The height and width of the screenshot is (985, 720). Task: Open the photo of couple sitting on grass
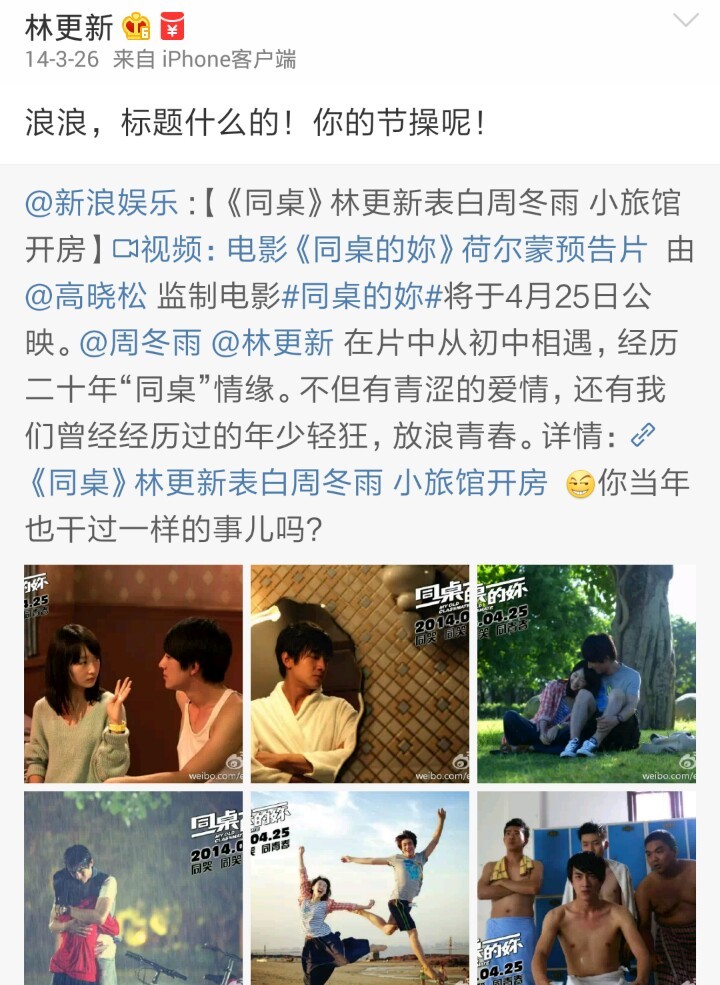[x=586, y=673]
